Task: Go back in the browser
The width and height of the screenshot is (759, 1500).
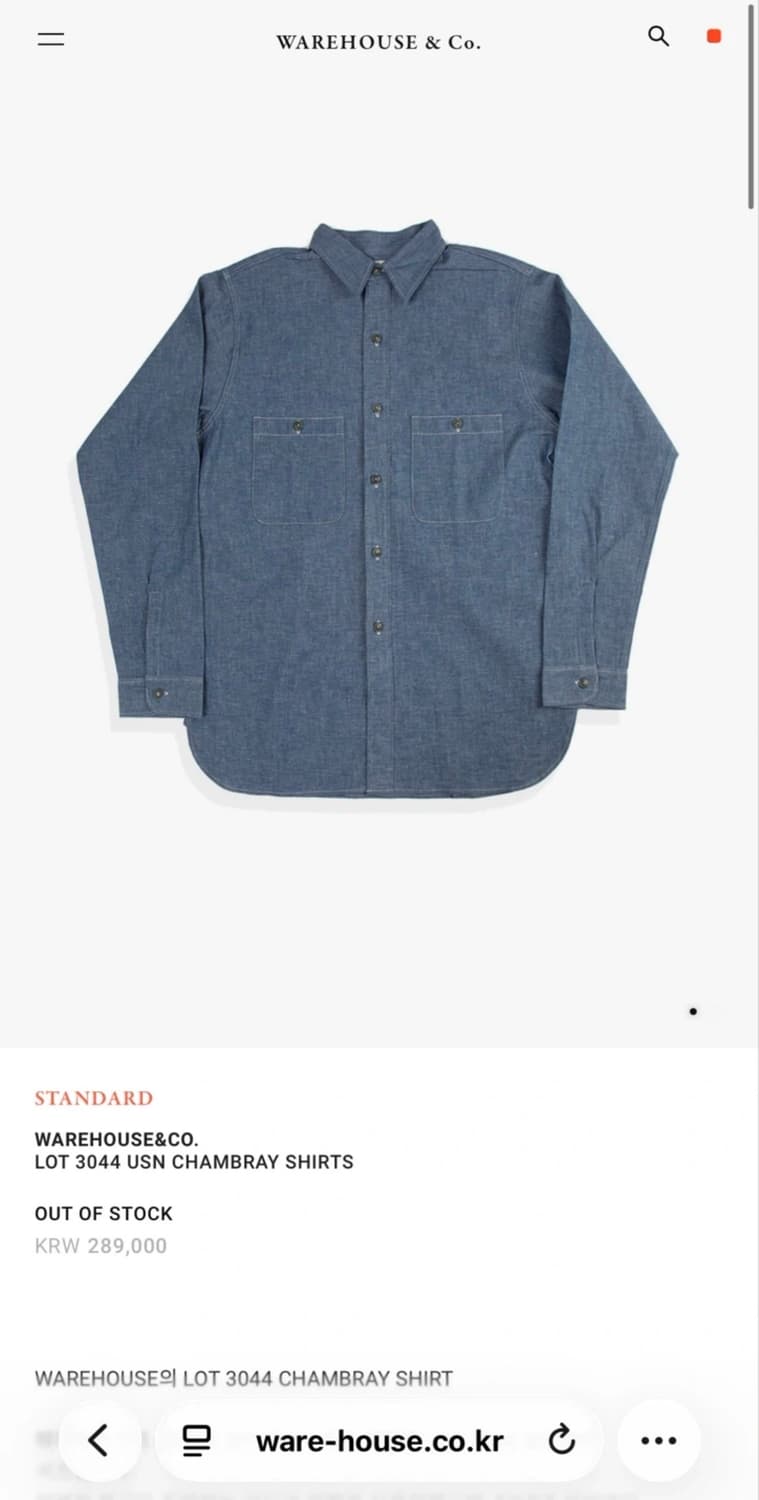Action: pos(98,1441)
